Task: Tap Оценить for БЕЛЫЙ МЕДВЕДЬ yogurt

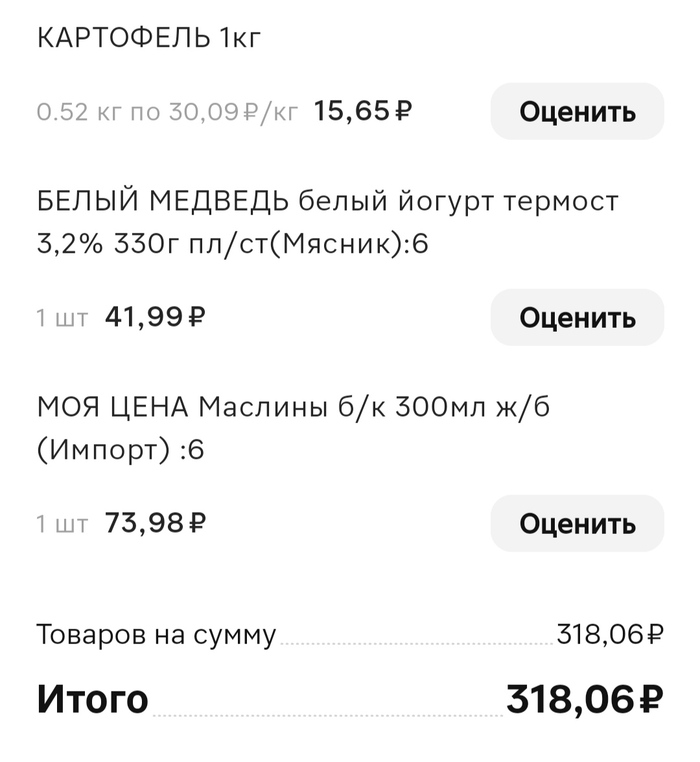Action: coord(577,317)
